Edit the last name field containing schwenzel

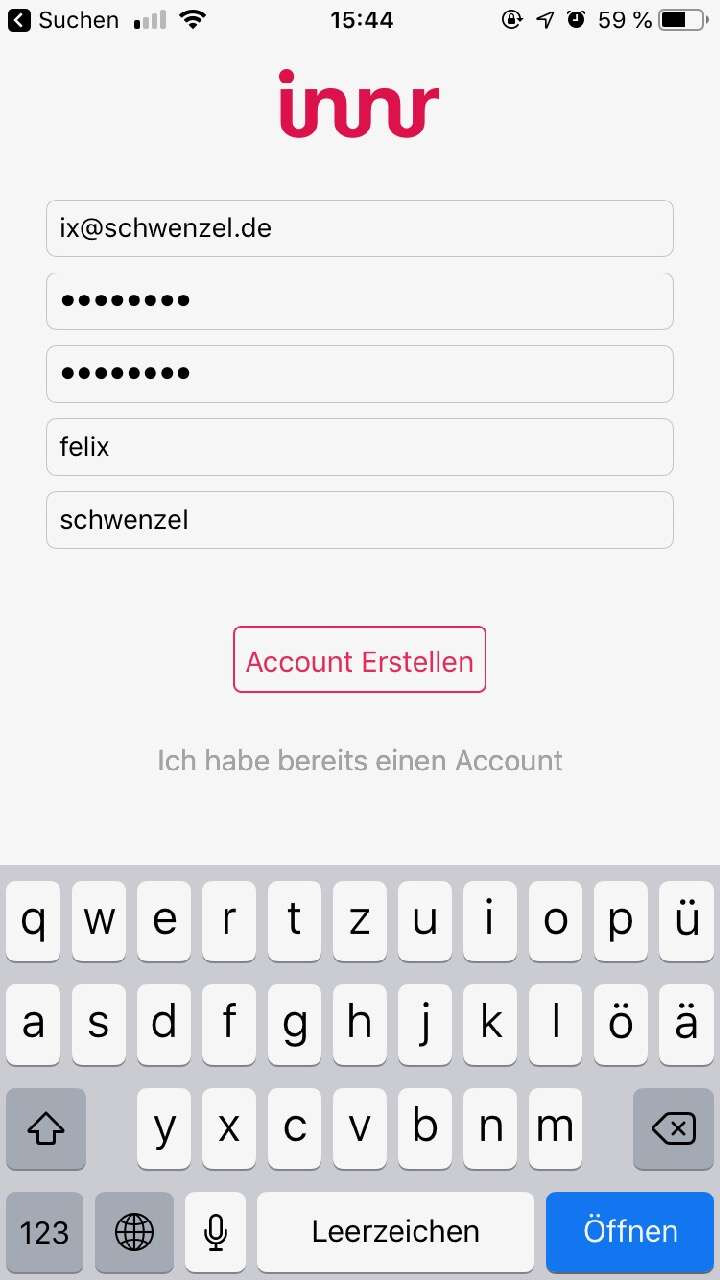coord(360,520)
